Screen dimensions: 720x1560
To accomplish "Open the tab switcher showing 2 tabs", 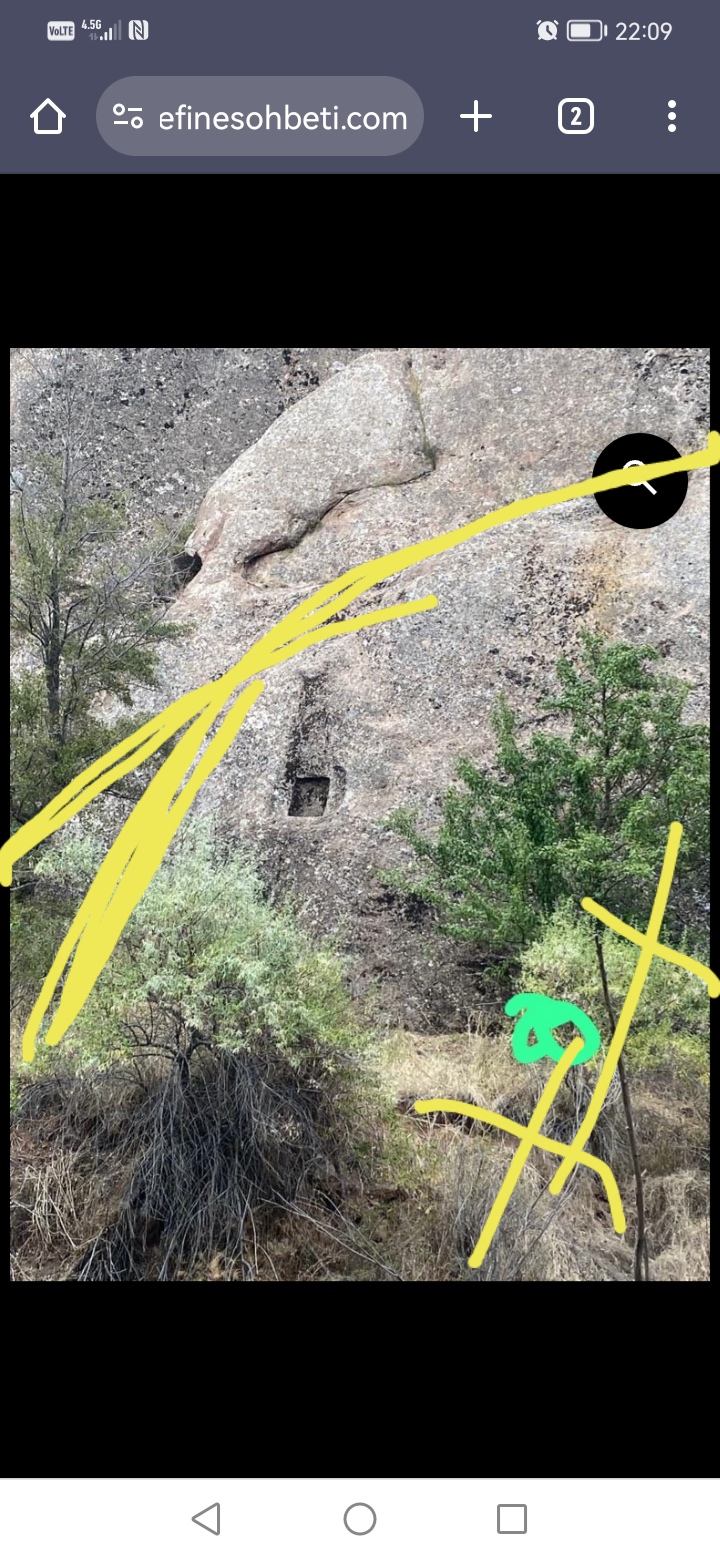I will coord(575,117).
